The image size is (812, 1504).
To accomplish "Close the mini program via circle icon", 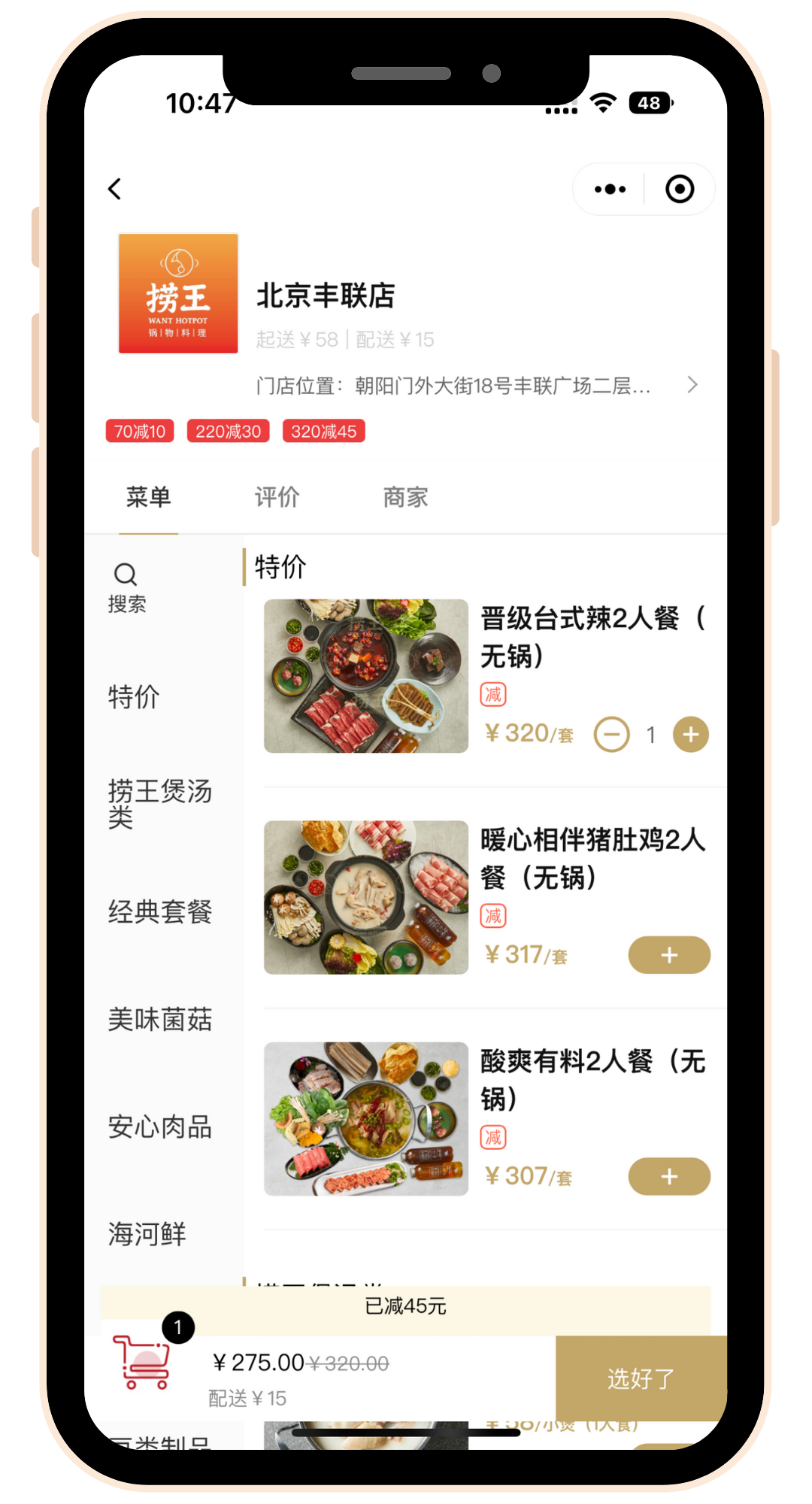I will (x=680, y=190).
